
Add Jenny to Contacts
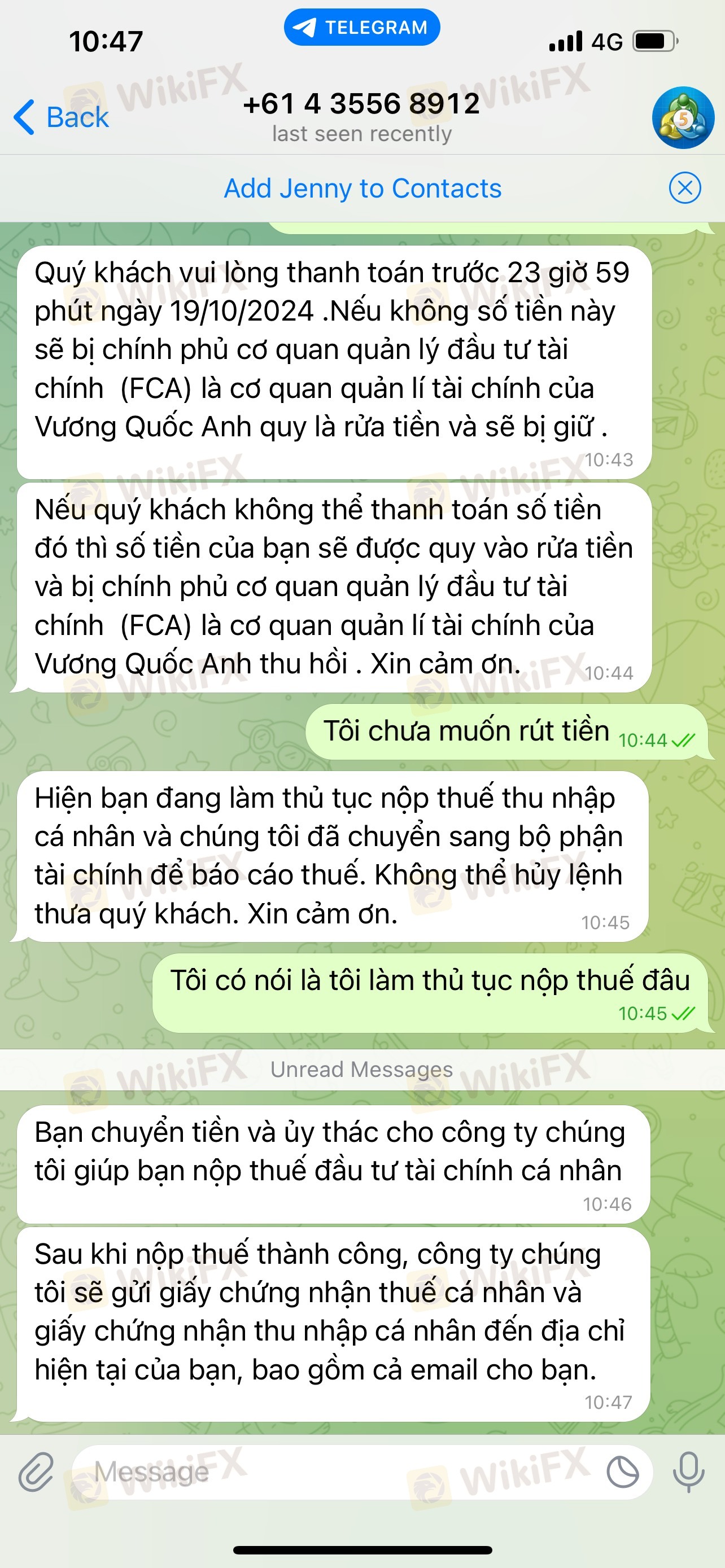(363, 188)
